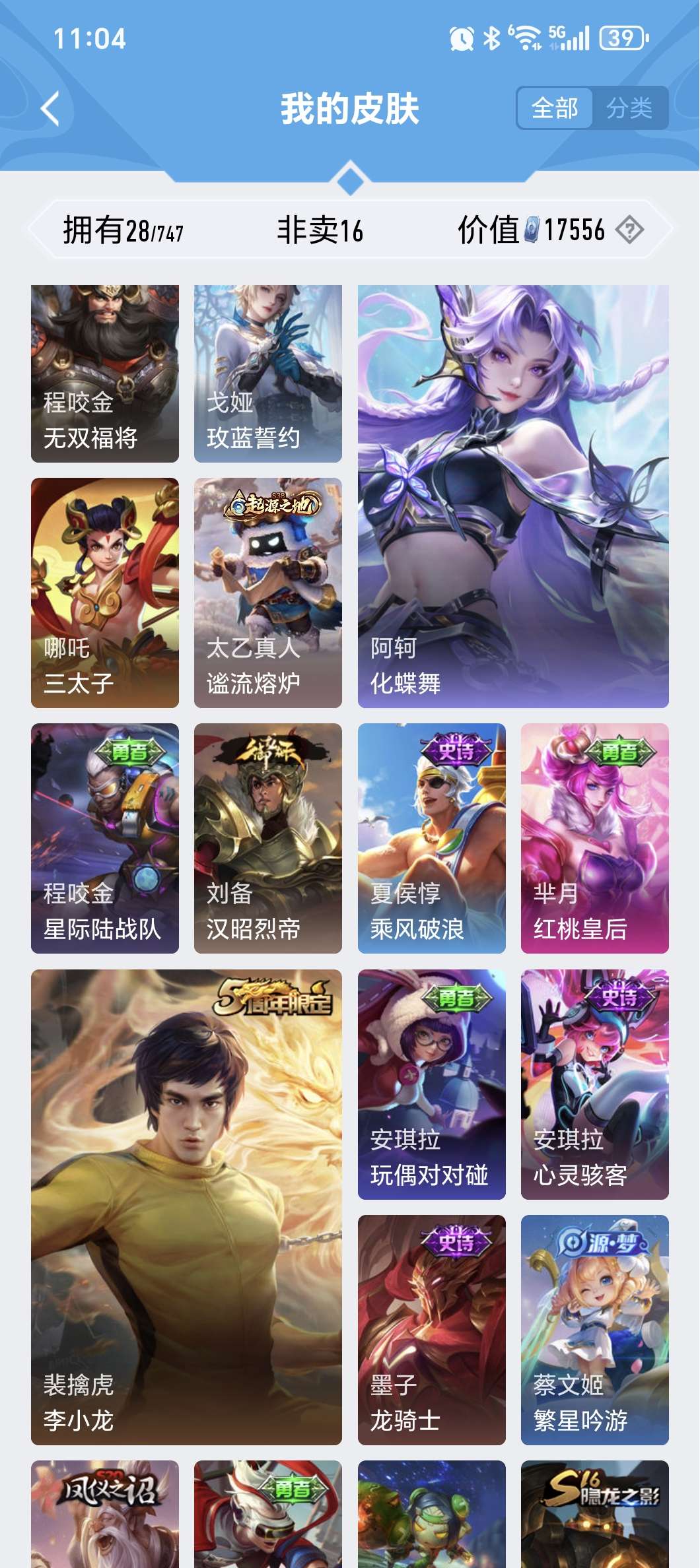This screenshot has width=700, height=1568.
Task: Open 刘备 汉昭烈帝 skin
Action: [x=268, y=838]
